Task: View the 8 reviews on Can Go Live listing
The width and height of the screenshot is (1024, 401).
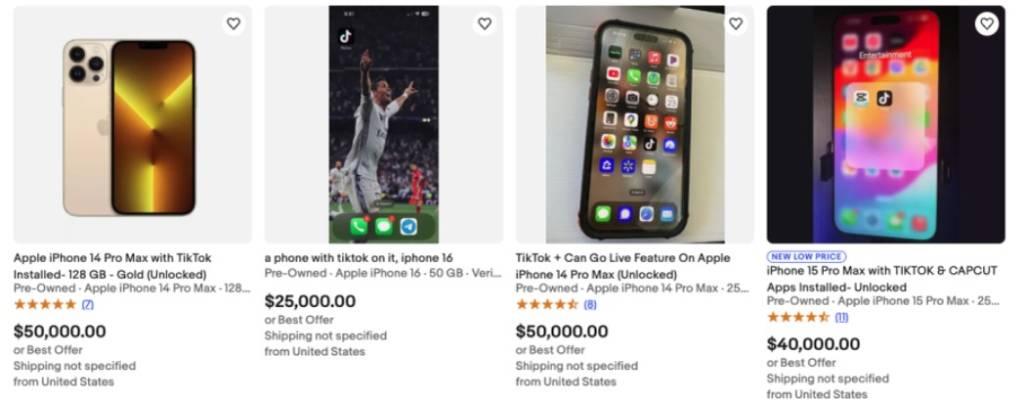Action: pyautogui.click(x=590, y=304)
